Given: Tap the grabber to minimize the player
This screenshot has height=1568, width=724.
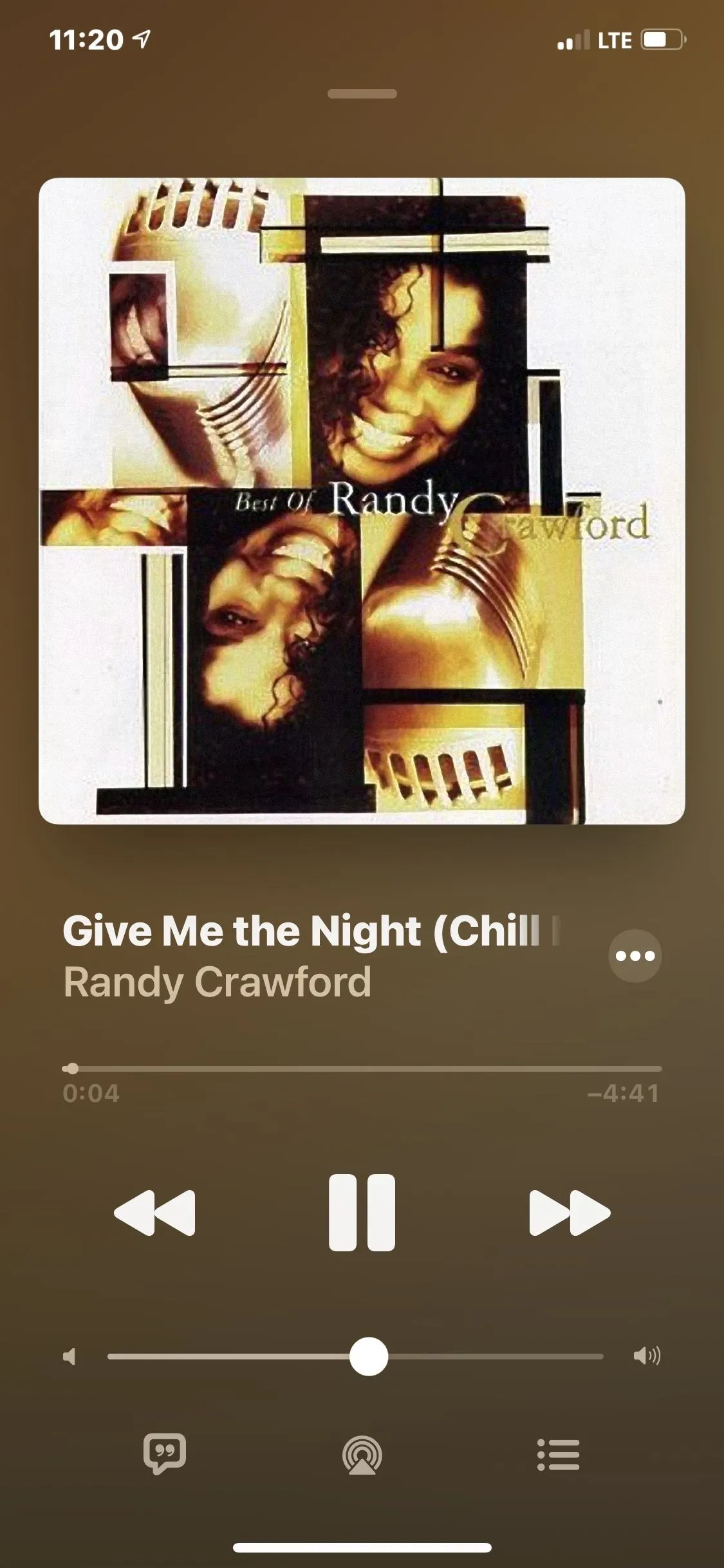Looking at the screenshot, I should coord(362,94).
